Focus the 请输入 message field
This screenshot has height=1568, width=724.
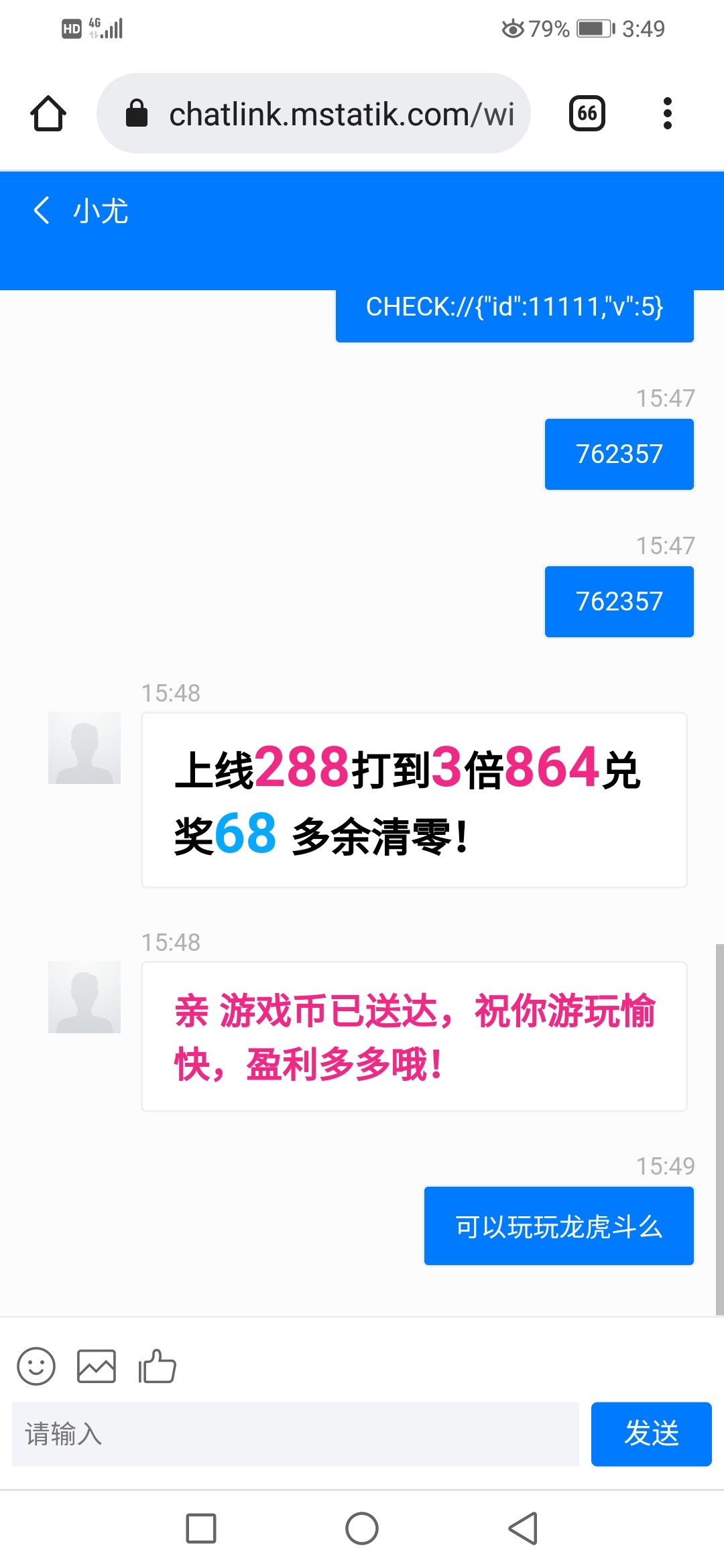coord(295,1434)
